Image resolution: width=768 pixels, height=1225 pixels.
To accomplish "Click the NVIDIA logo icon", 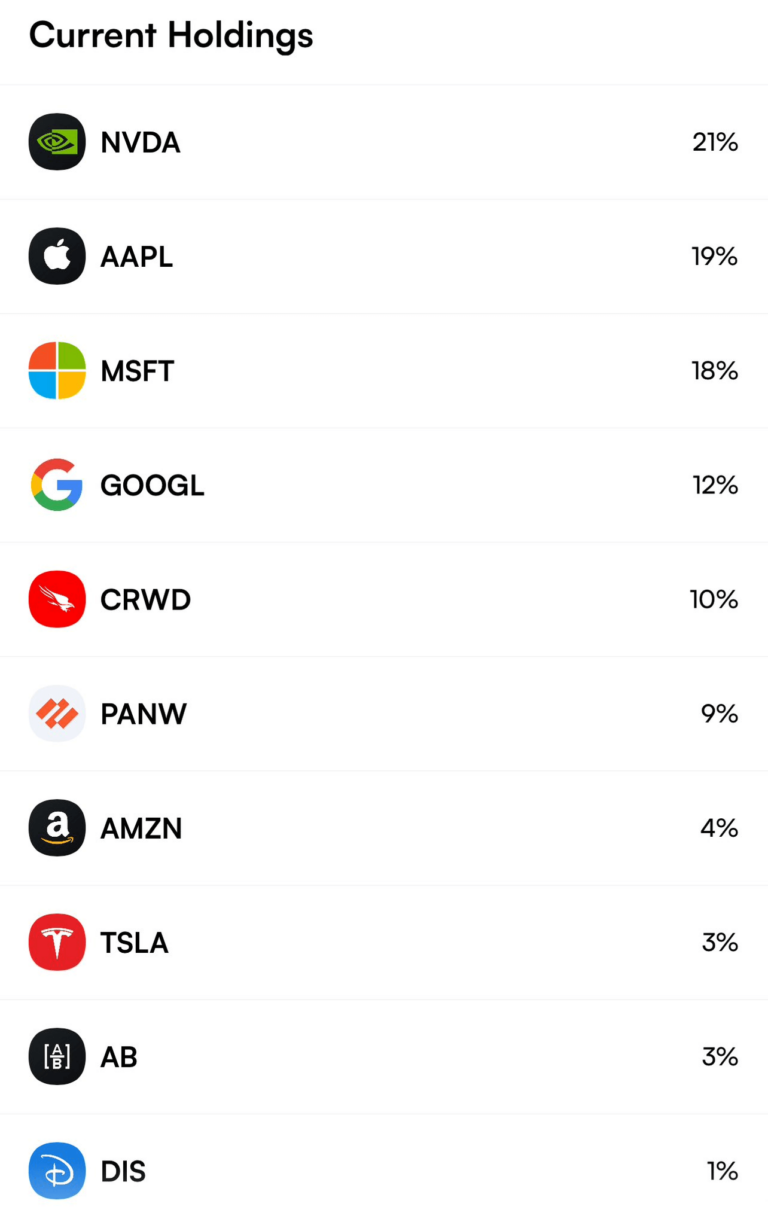I will click(x=57, y=141).
